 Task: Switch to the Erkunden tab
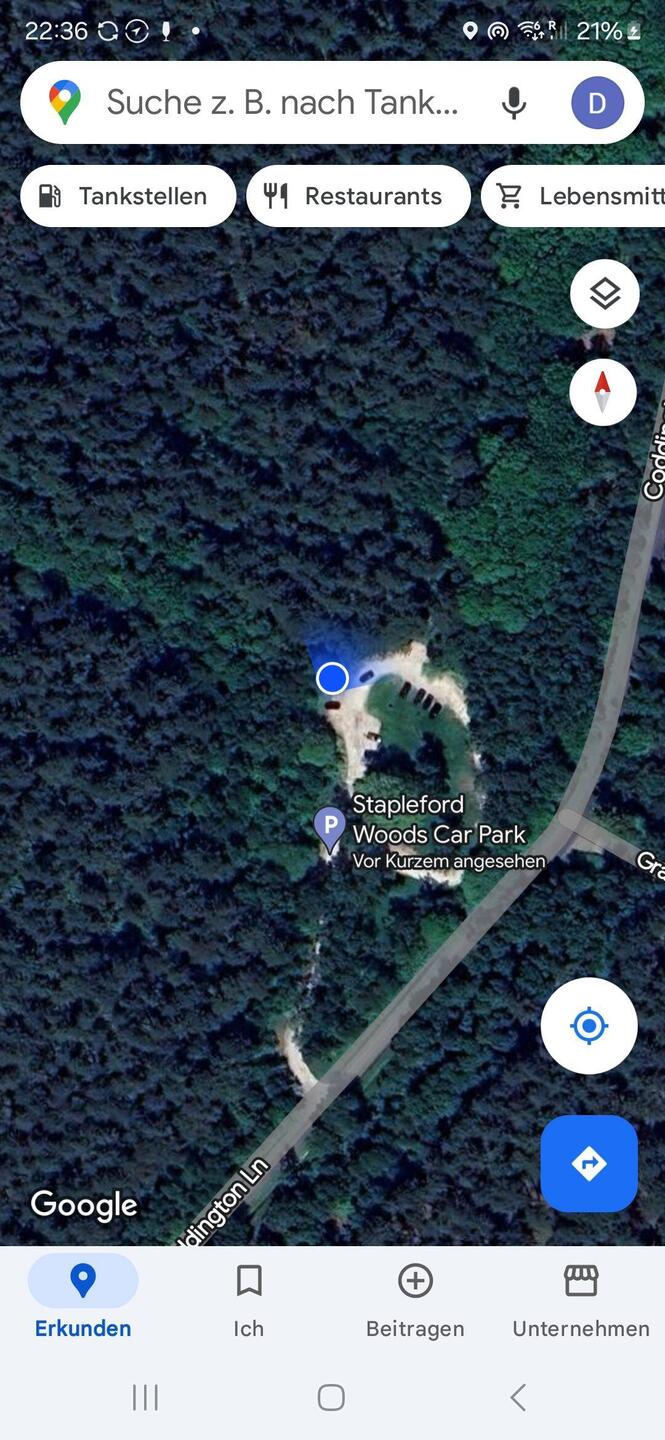(x=83, y=1298)
